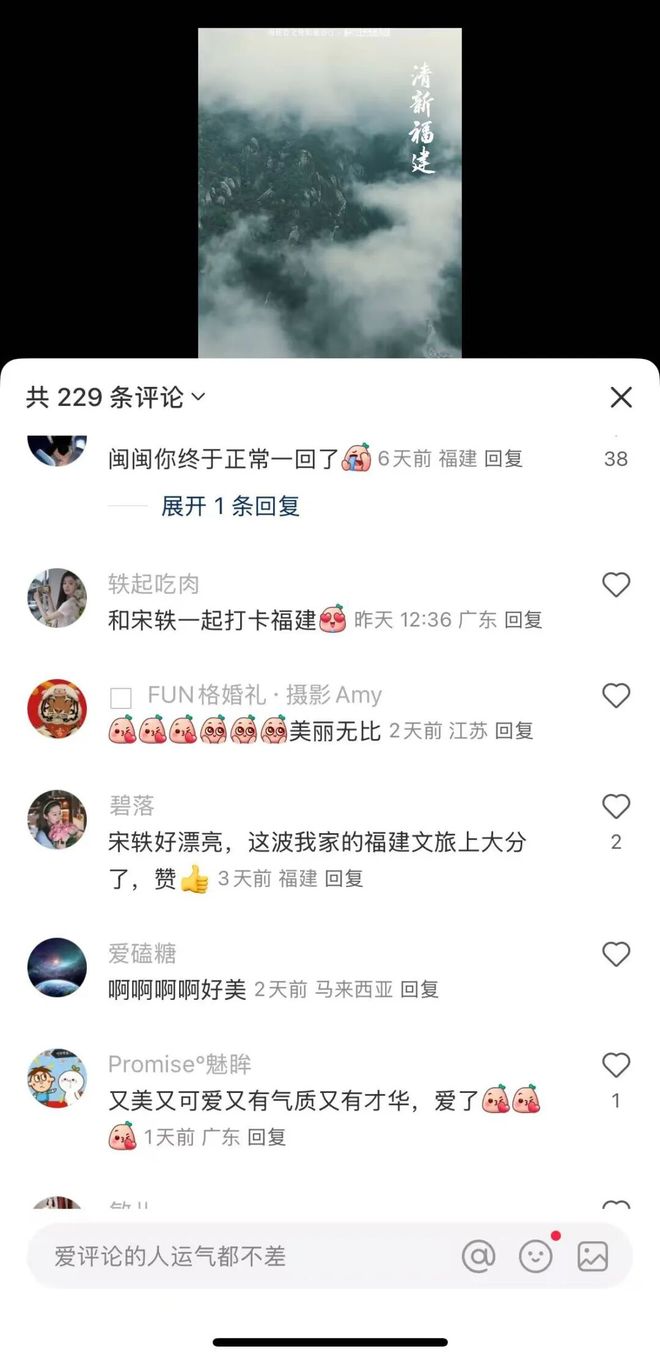Mention someone with the @ icon
The height and width of the screenshot is (1360, 660).
(478, 1256)
